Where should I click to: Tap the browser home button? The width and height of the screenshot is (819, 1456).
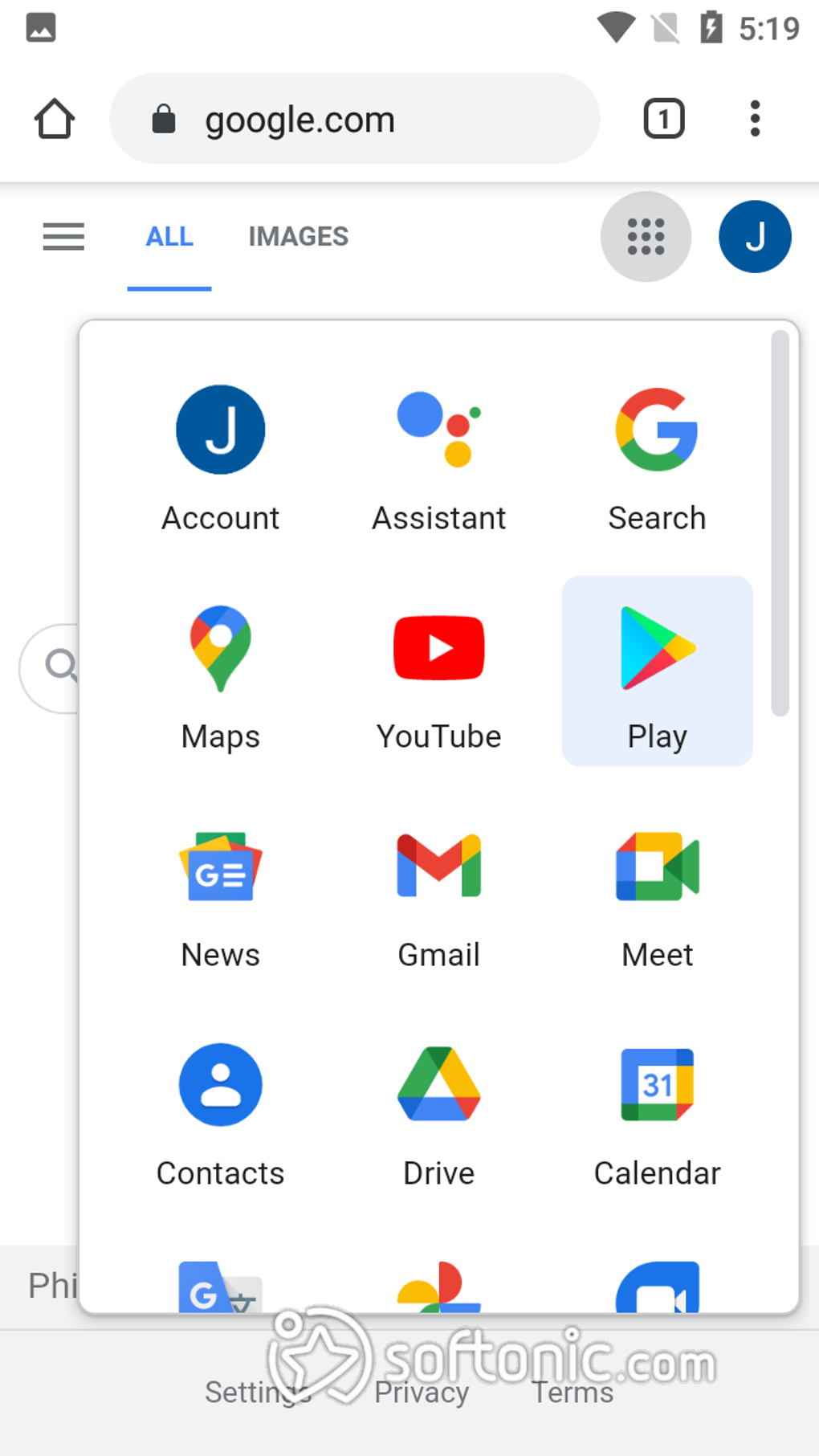click(55, 119)
